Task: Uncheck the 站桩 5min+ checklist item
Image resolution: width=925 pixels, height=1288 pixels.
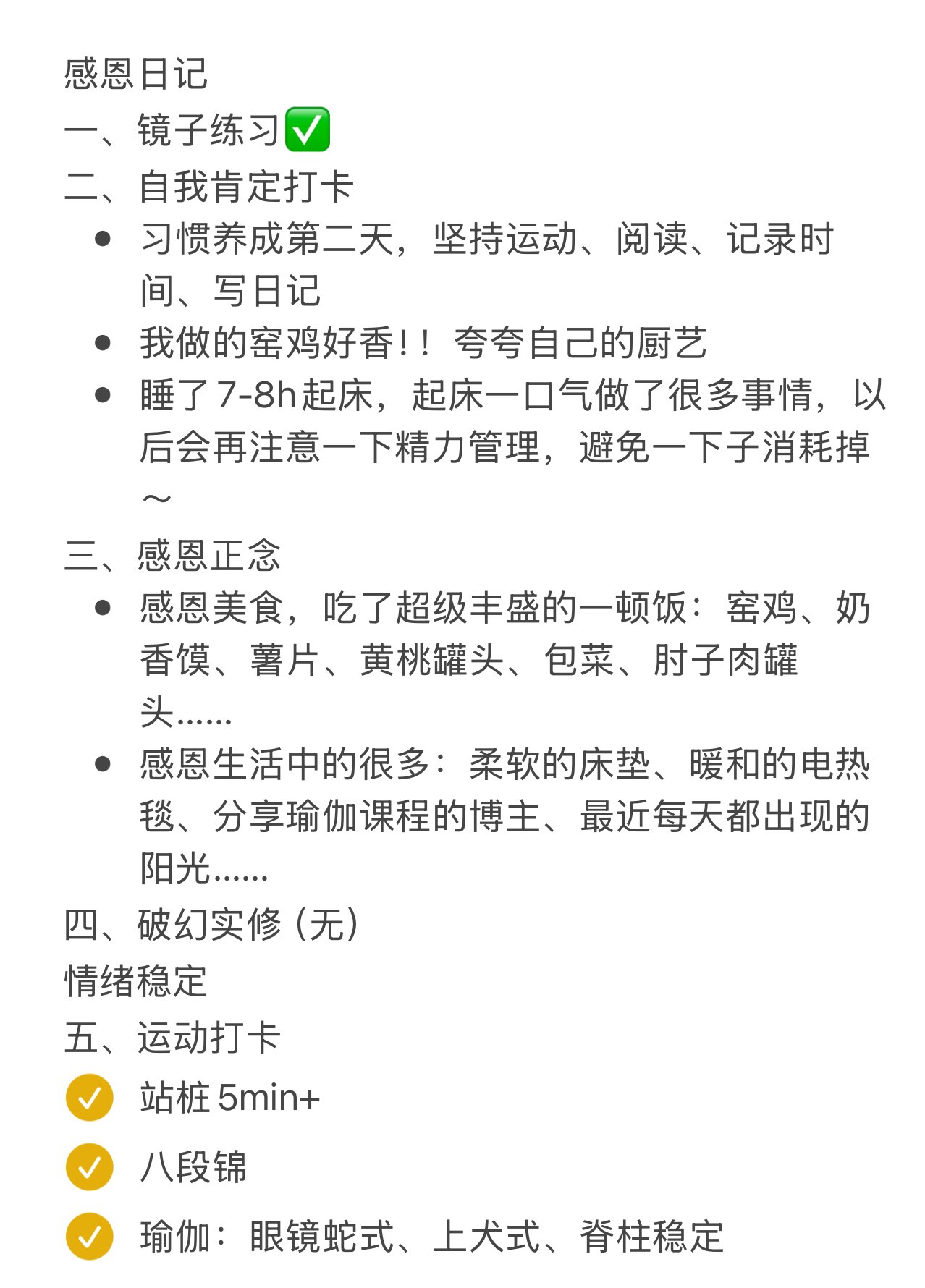Action: [x=89, y=1098]
